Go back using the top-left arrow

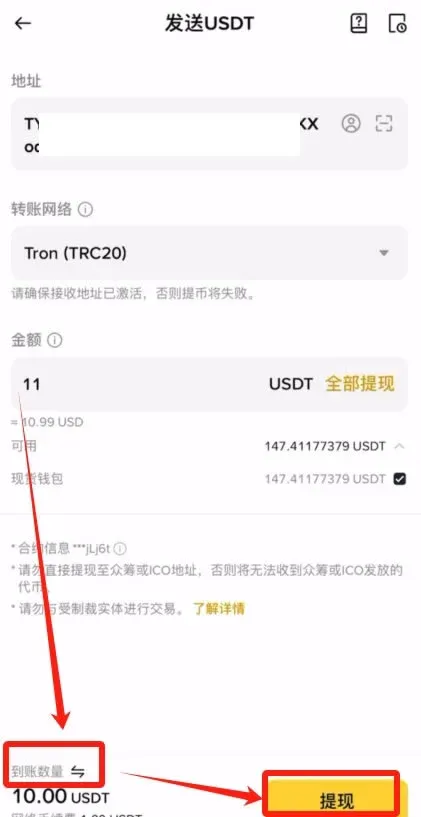pos(22,23)
